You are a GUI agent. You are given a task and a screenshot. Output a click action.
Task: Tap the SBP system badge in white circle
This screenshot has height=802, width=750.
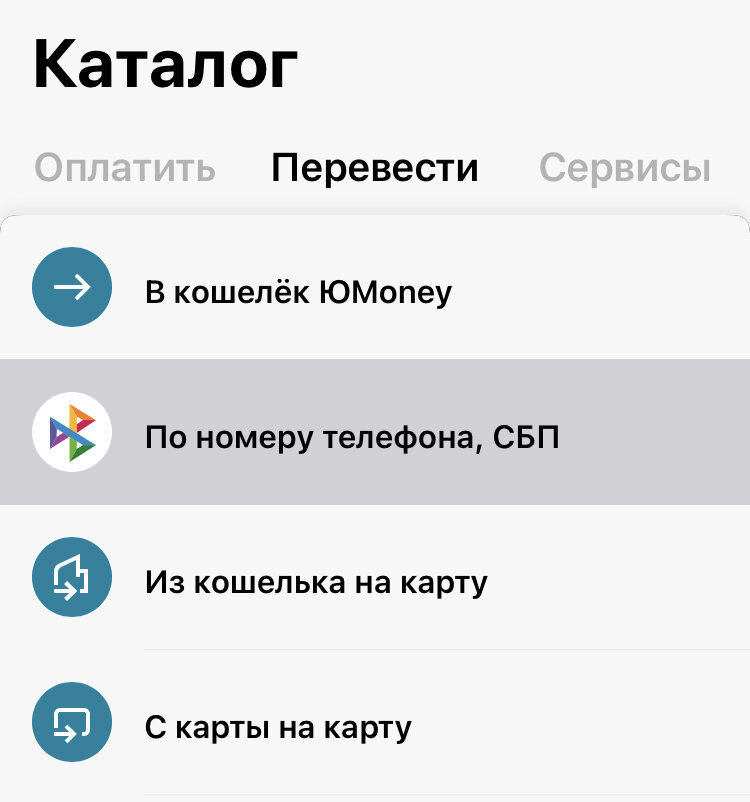point(71,430)
